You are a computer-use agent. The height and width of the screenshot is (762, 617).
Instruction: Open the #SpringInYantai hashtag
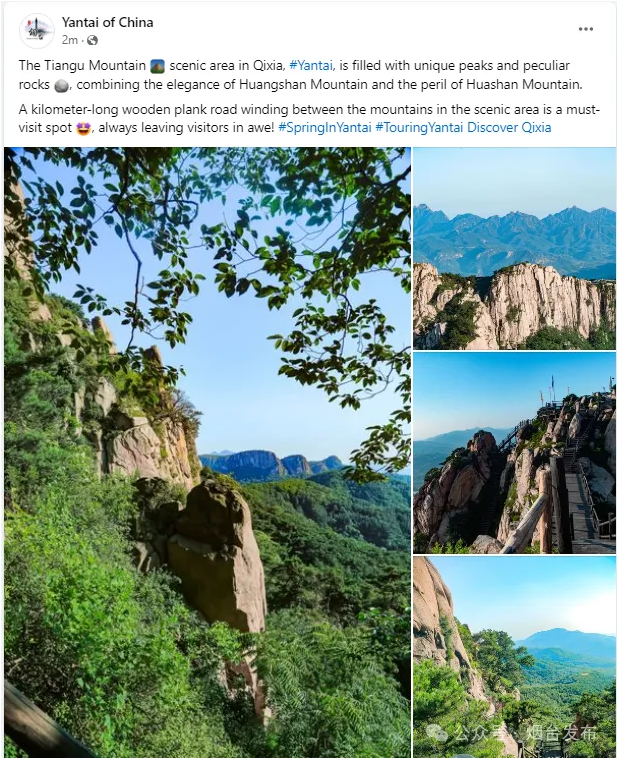324,128
